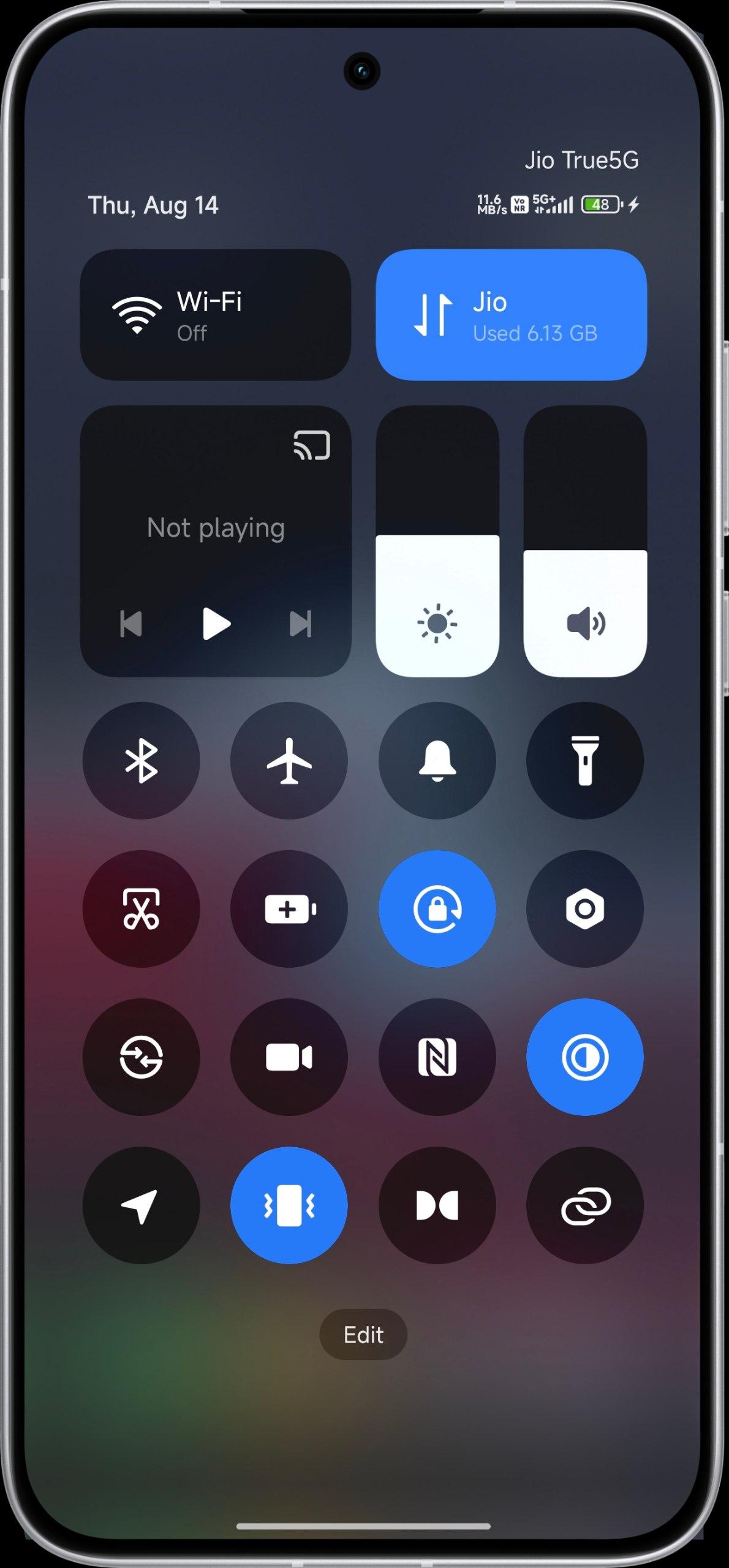Skip to the next track

point(301,624)
